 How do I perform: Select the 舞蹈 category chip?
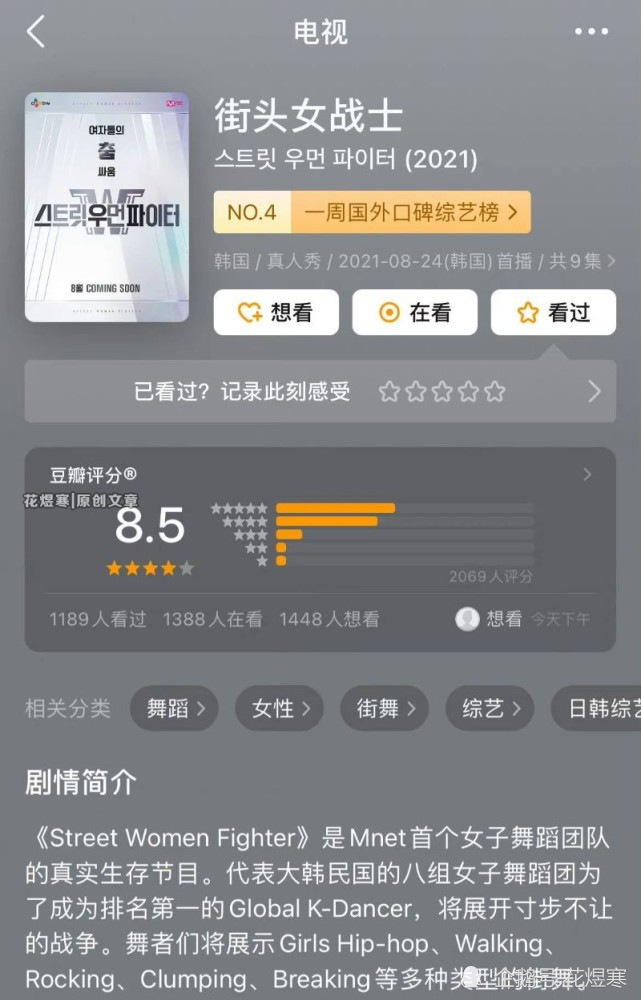point(176,709)
